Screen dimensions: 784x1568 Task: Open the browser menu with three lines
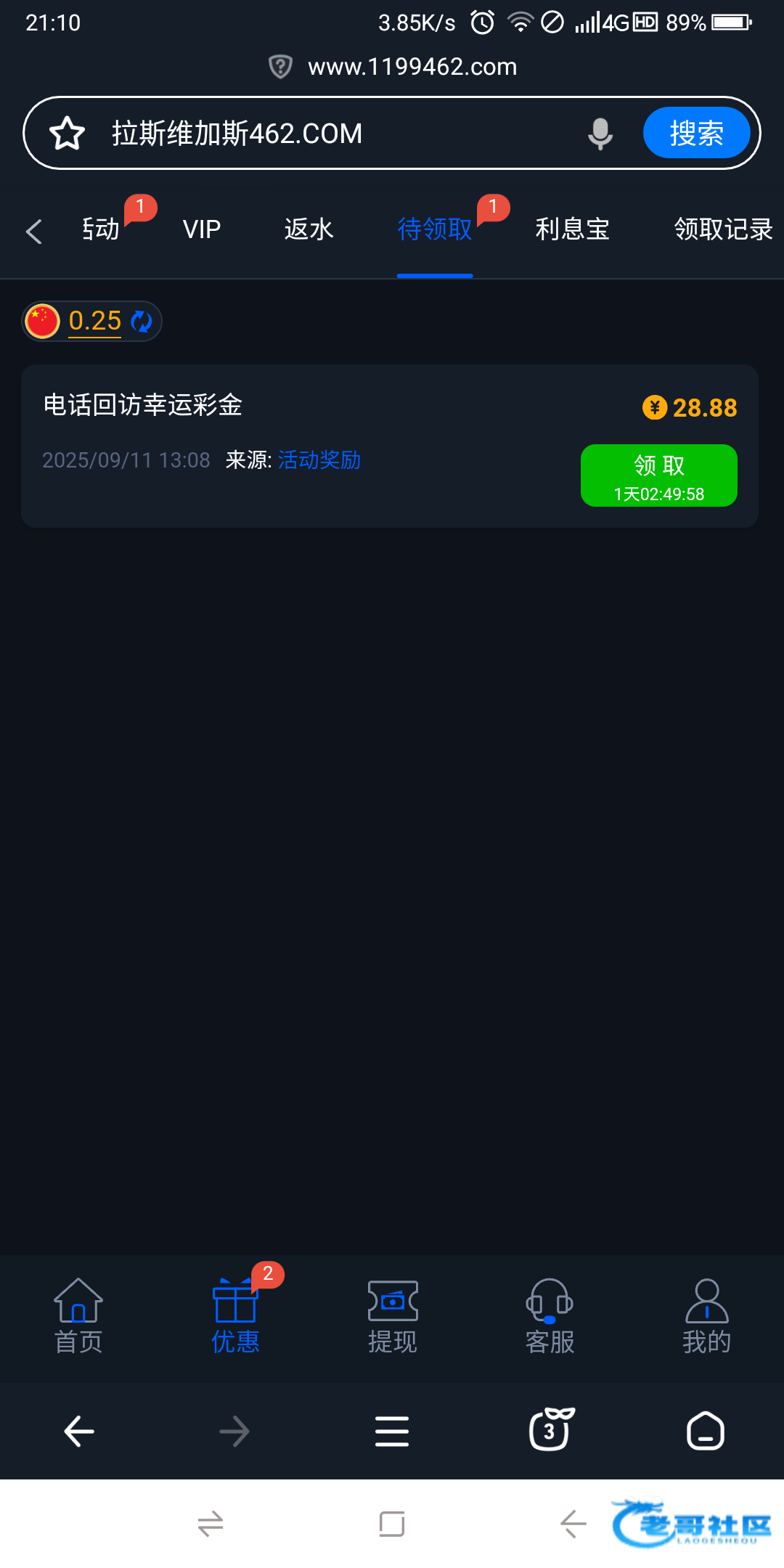[x=392, y=1432]
